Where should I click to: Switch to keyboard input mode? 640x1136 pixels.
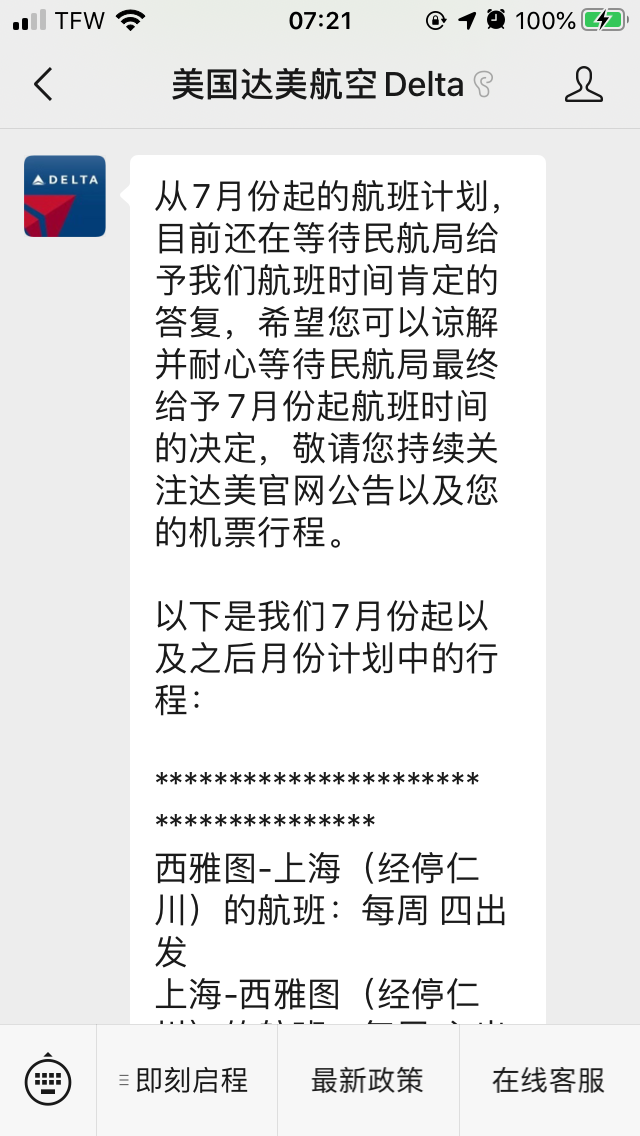coord(48,1080)
